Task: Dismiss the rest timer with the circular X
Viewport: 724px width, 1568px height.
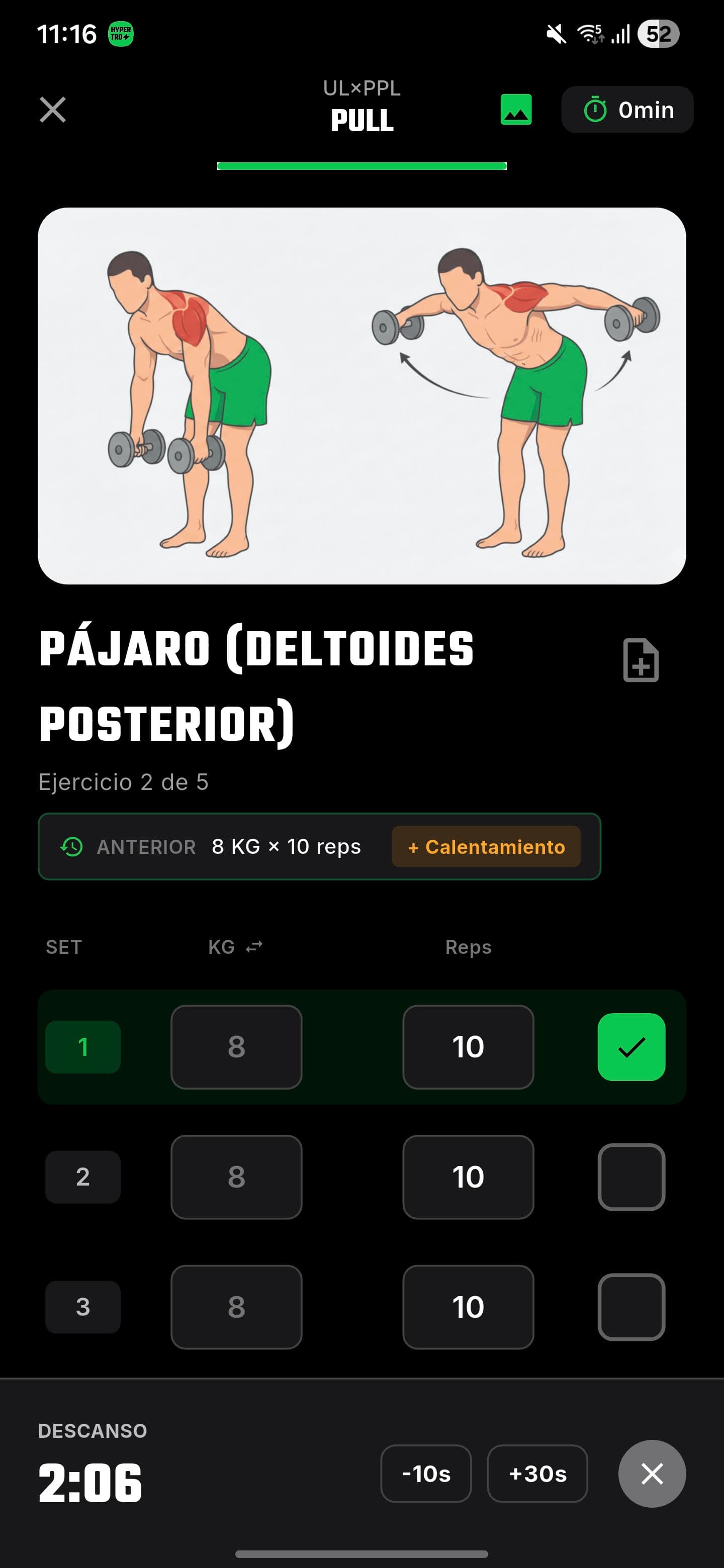Action: (x=652, y=1474)
